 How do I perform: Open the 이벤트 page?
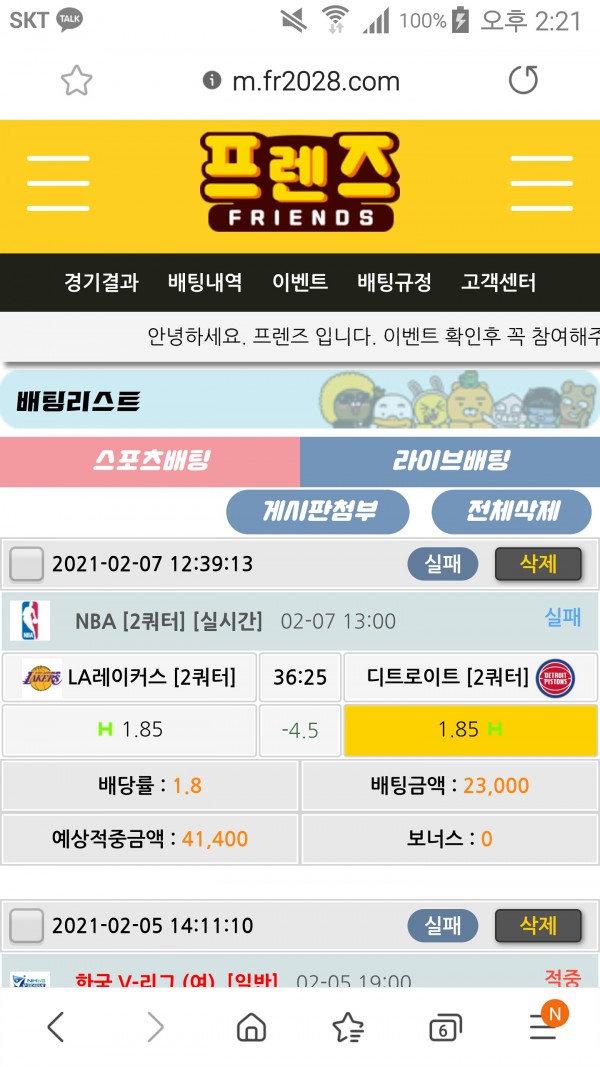tap(300, 283)
